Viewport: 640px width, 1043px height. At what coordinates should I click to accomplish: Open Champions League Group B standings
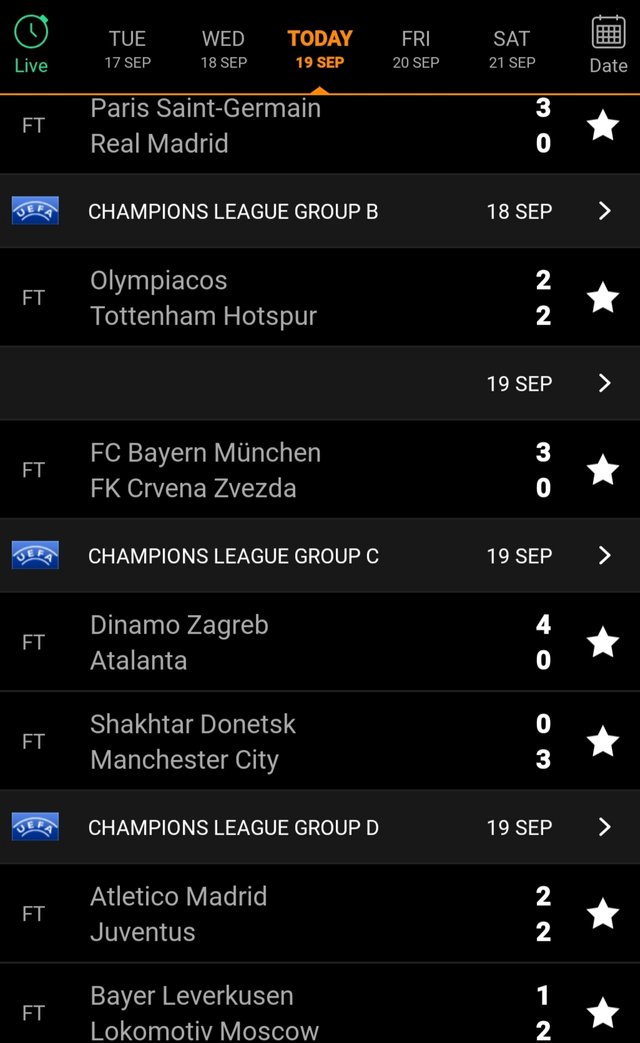tap(320, 212)
